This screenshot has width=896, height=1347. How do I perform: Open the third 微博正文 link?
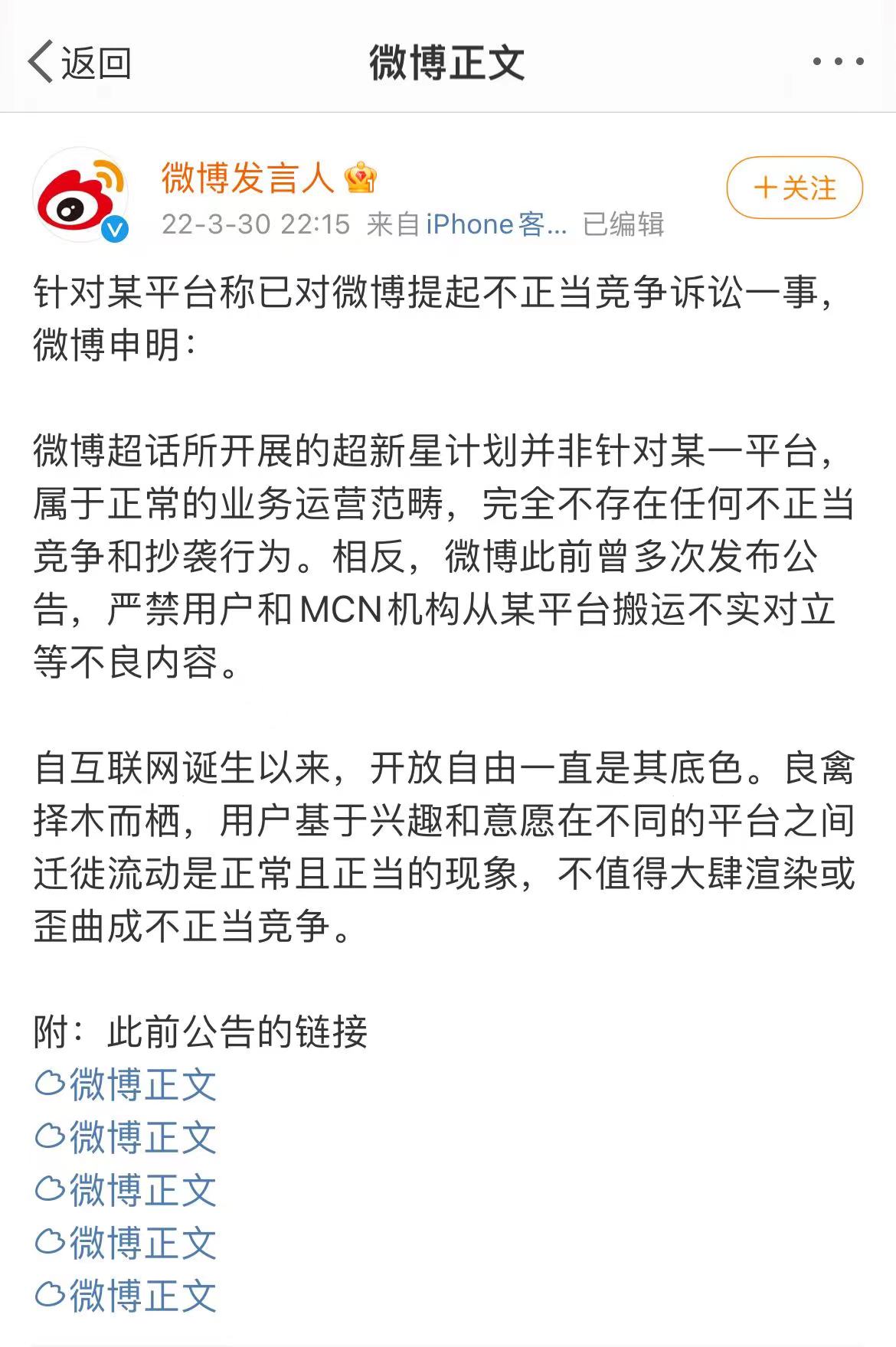[127, 1191]
